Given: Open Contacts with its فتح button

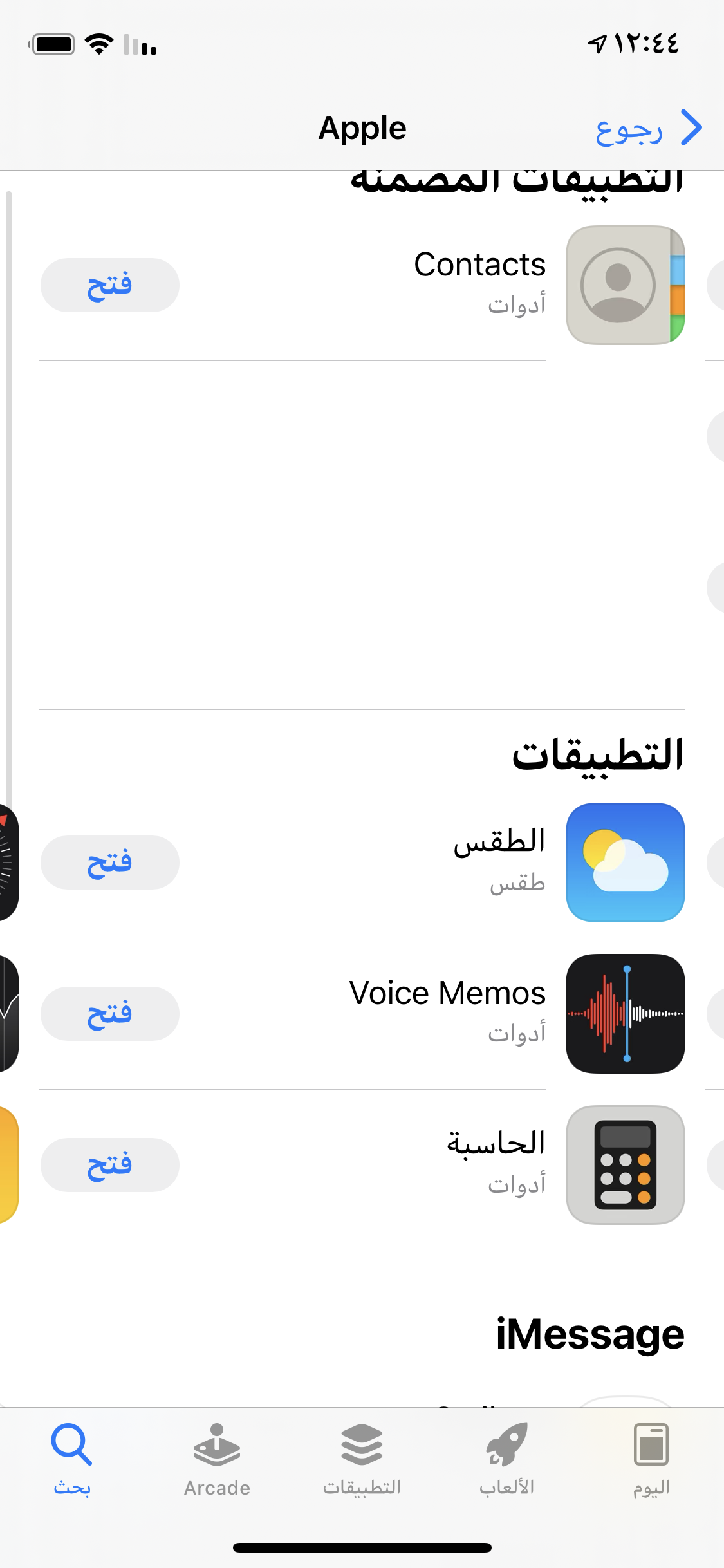Looking at the screenshot, I should [x=110, y=285].
